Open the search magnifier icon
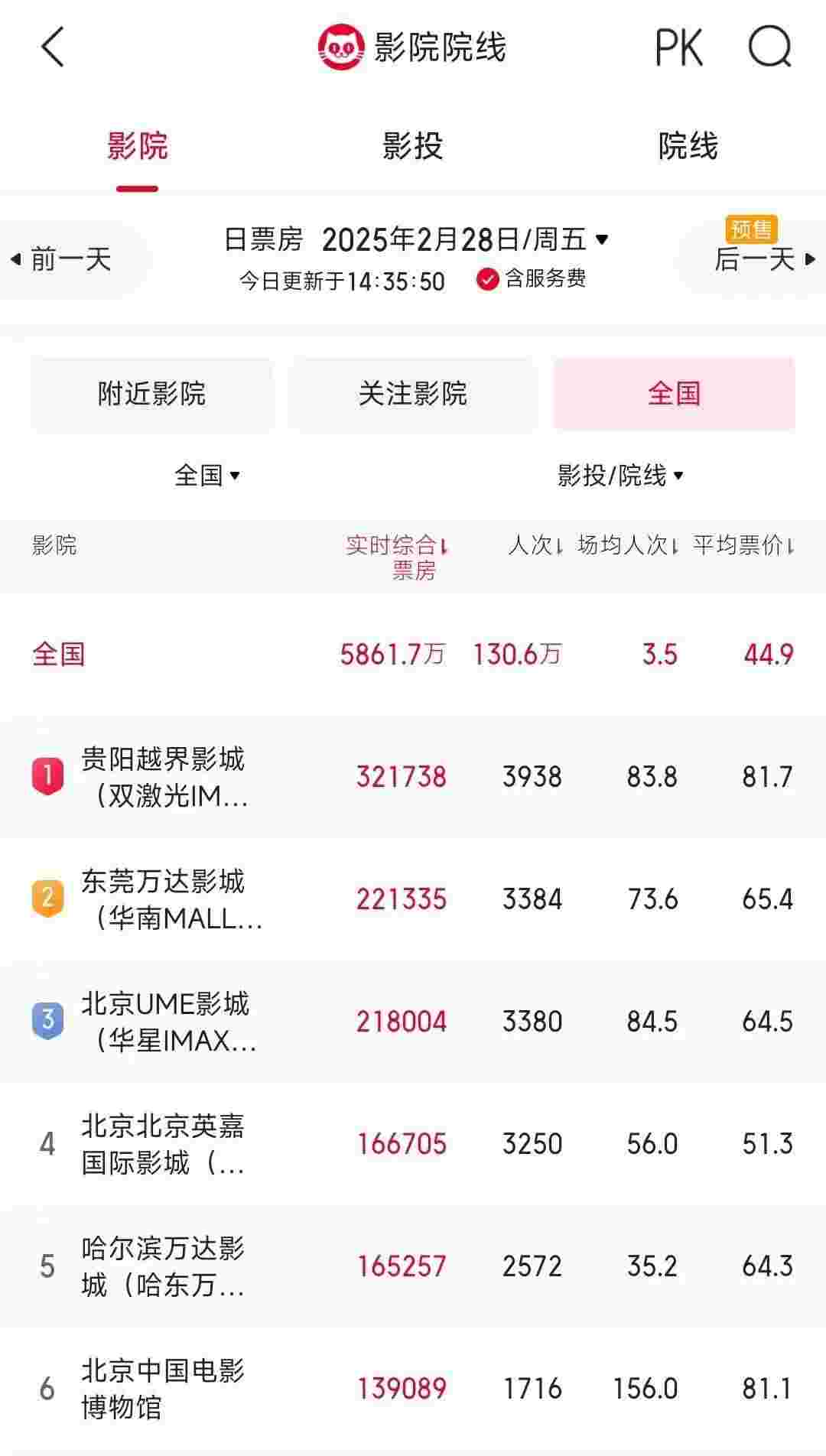The image size is (826, 1456). click(x=769, y=47)
